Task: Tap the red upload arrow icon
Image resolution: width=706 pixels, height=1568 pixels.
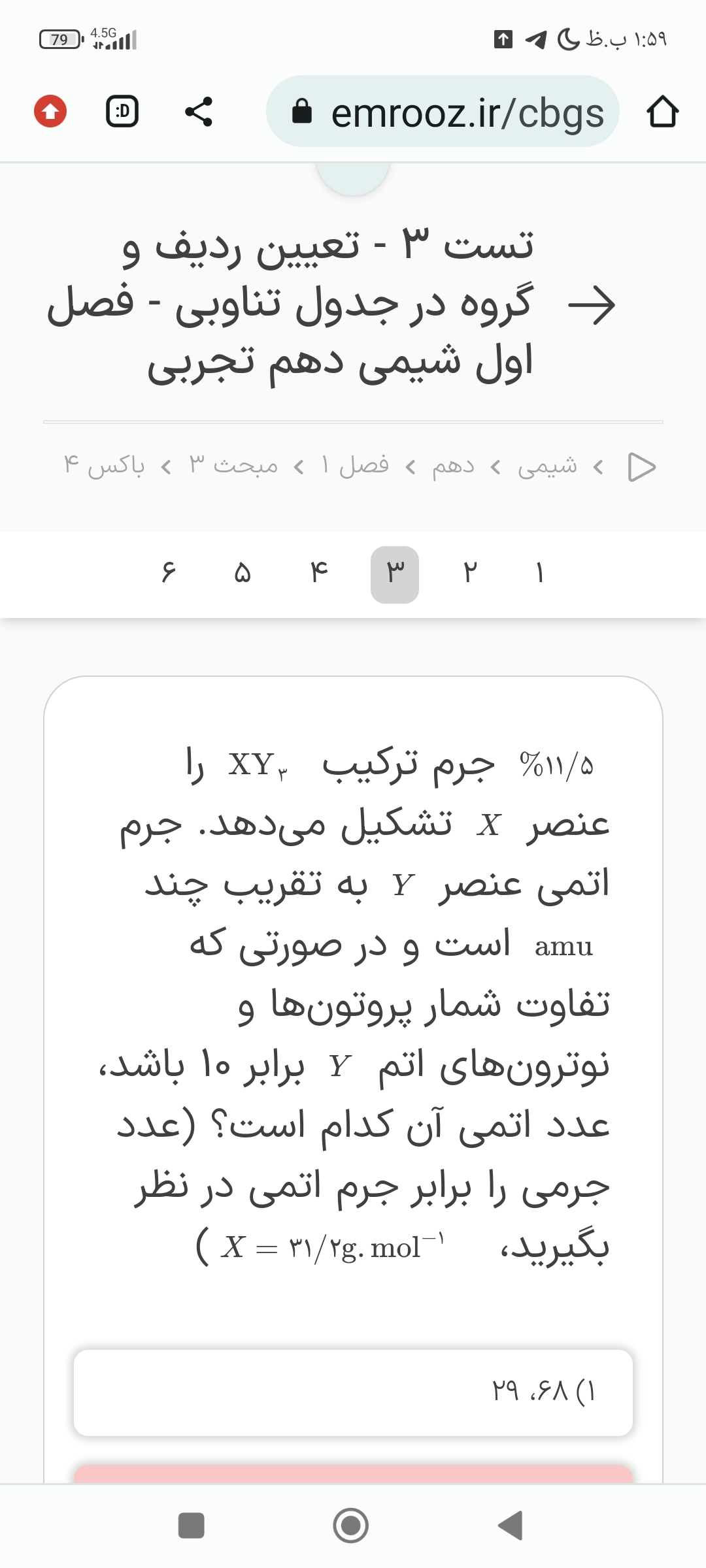Action: (50, 112)
